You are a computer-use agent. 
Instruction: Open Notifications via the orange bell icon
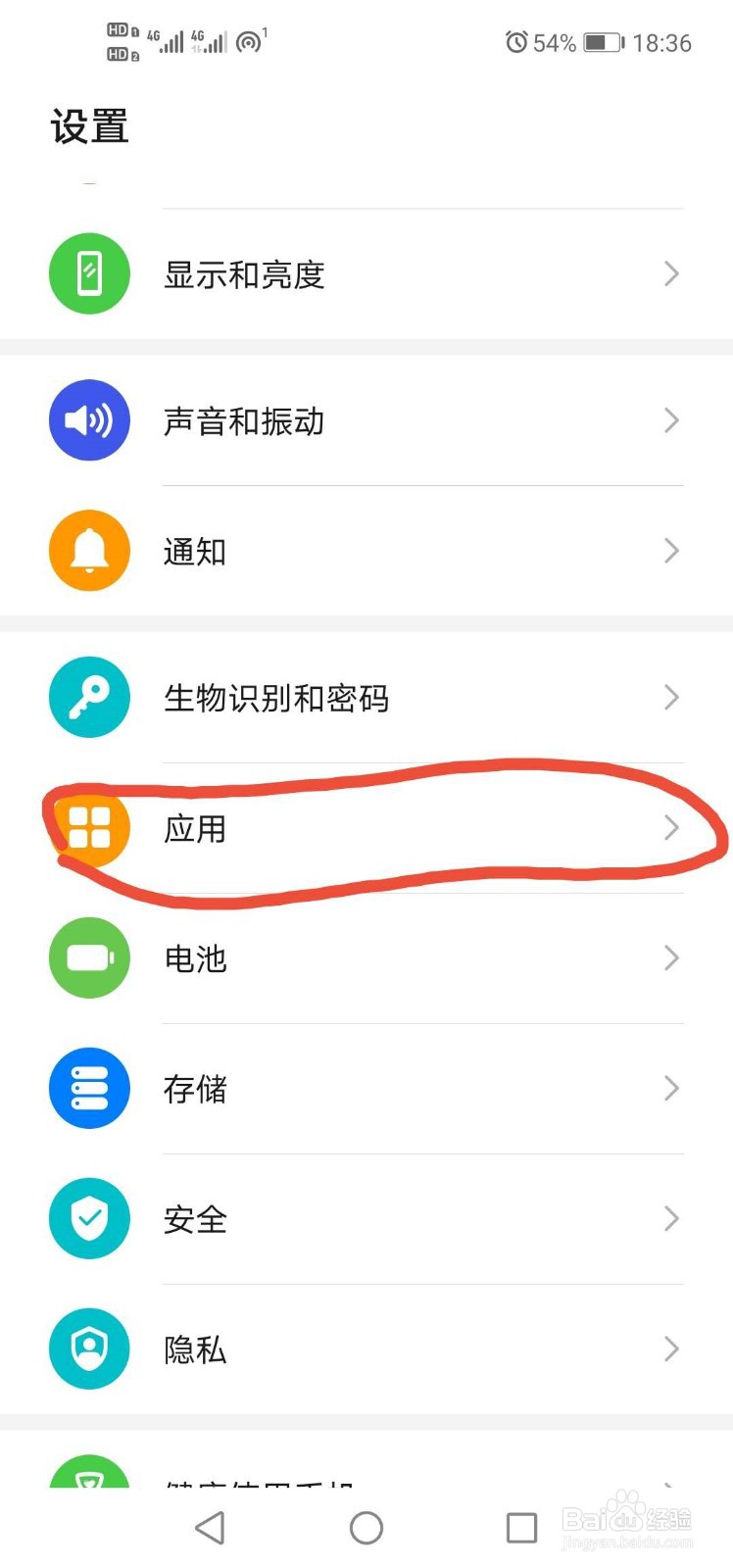(x=89, y=551)
